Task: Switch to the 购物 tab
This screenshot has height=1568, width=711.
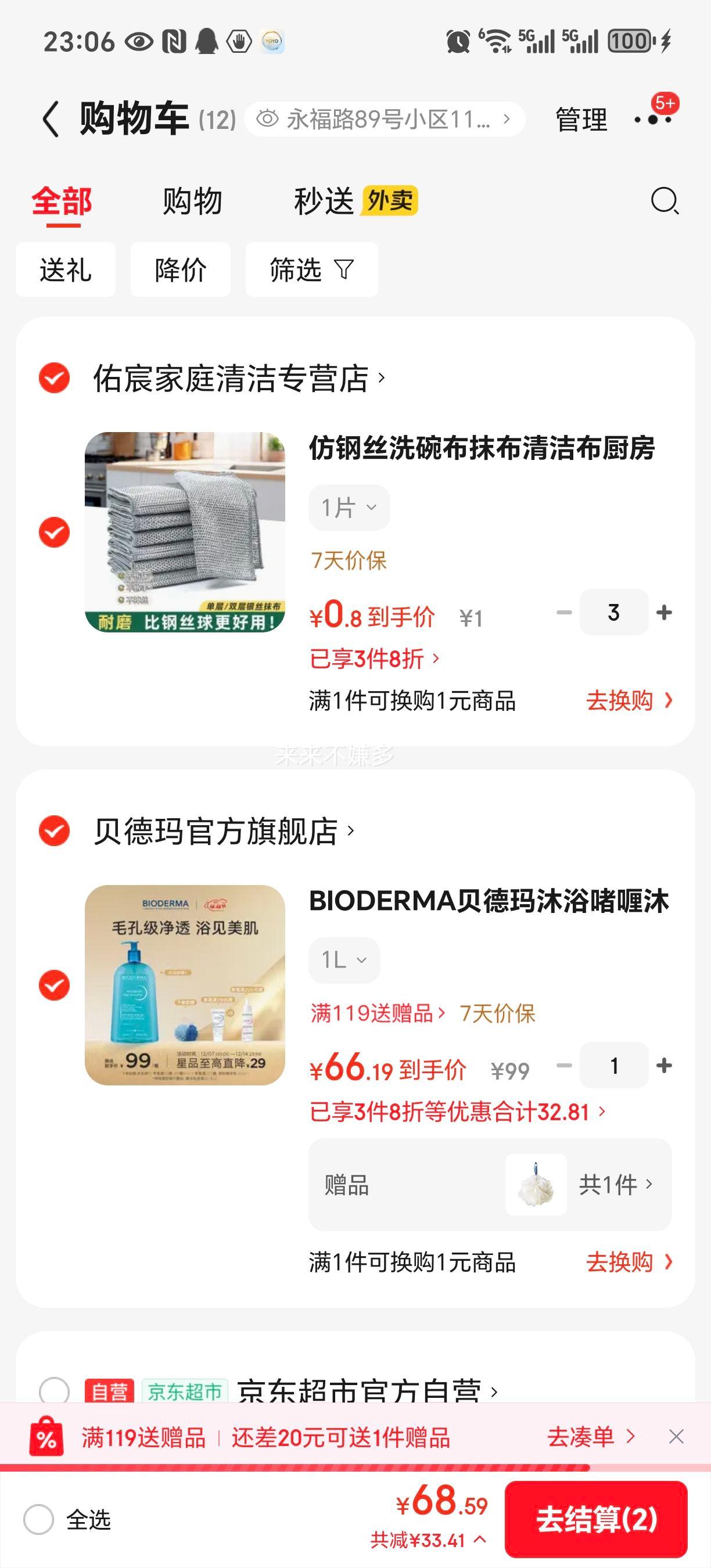Action: pos(192,202)
